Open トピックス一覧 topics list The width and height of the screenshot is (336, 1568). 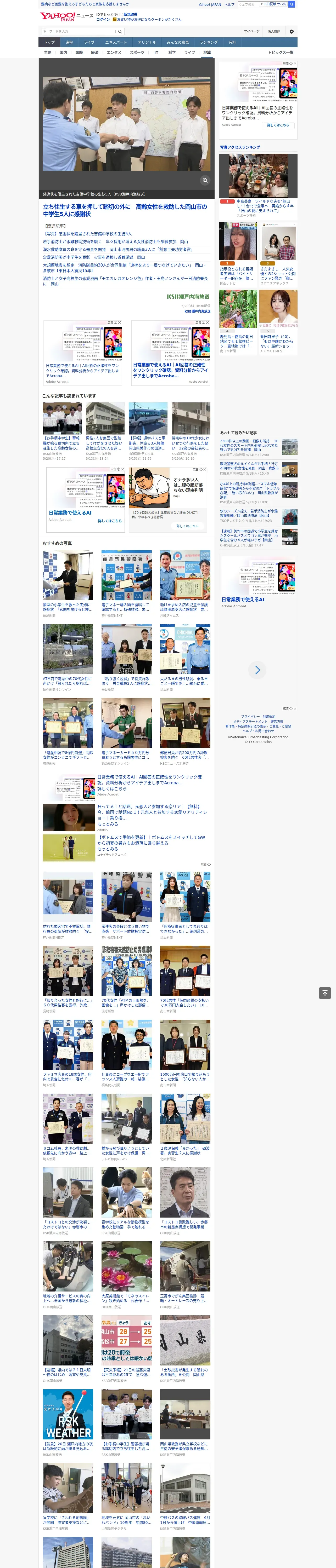(x=281, y=52)
